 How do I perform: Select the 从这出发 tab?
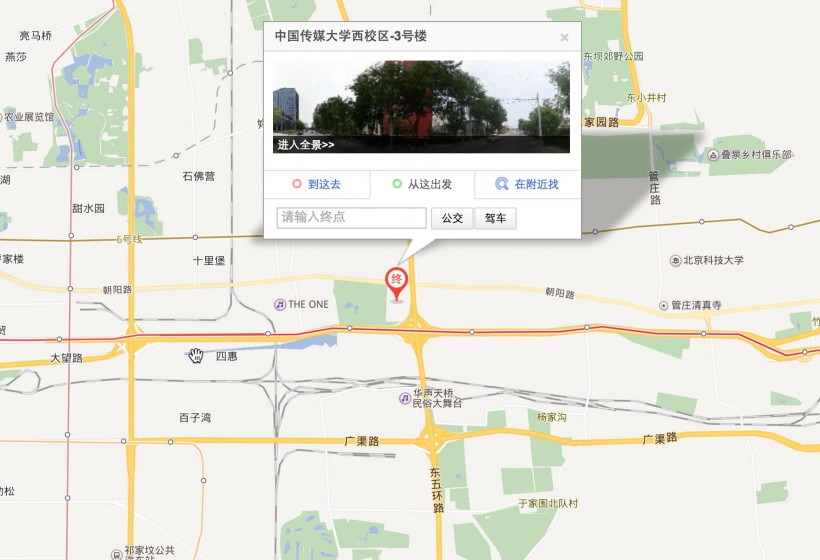(422, 184)
